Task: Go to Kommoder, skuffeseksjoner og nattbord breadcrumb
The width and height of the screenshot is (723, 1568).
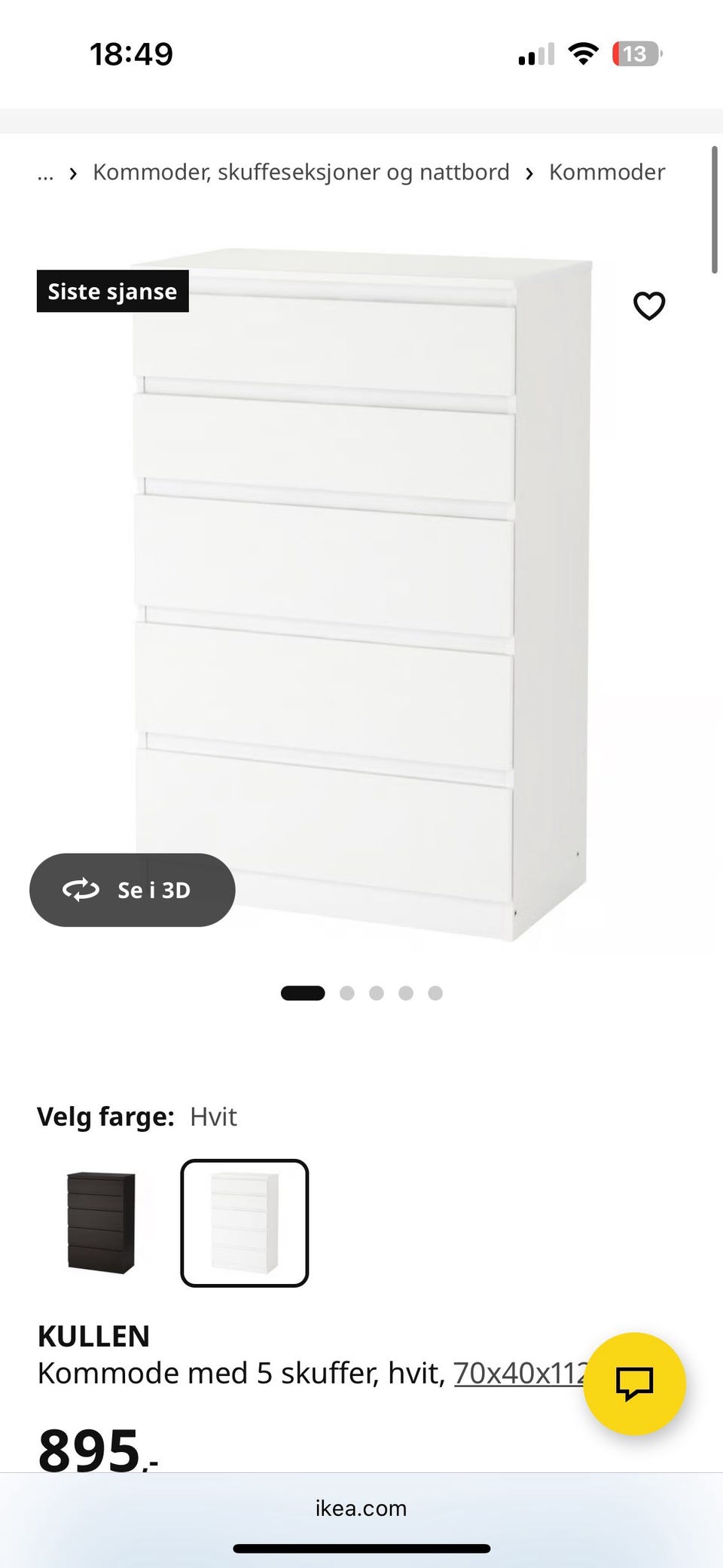Action: pos(301,173)
